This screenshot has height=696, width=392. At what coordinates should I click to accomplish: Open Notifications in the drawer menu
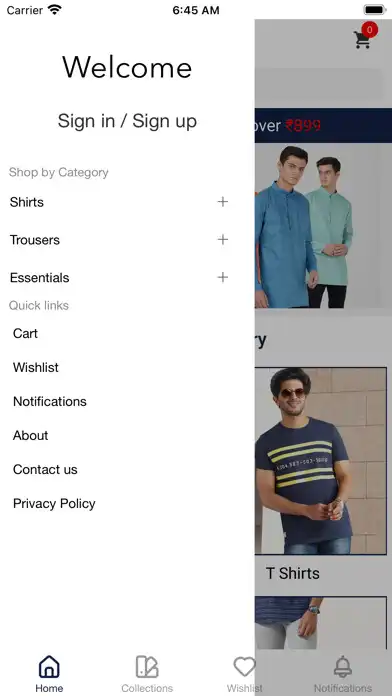click(50, 401)
